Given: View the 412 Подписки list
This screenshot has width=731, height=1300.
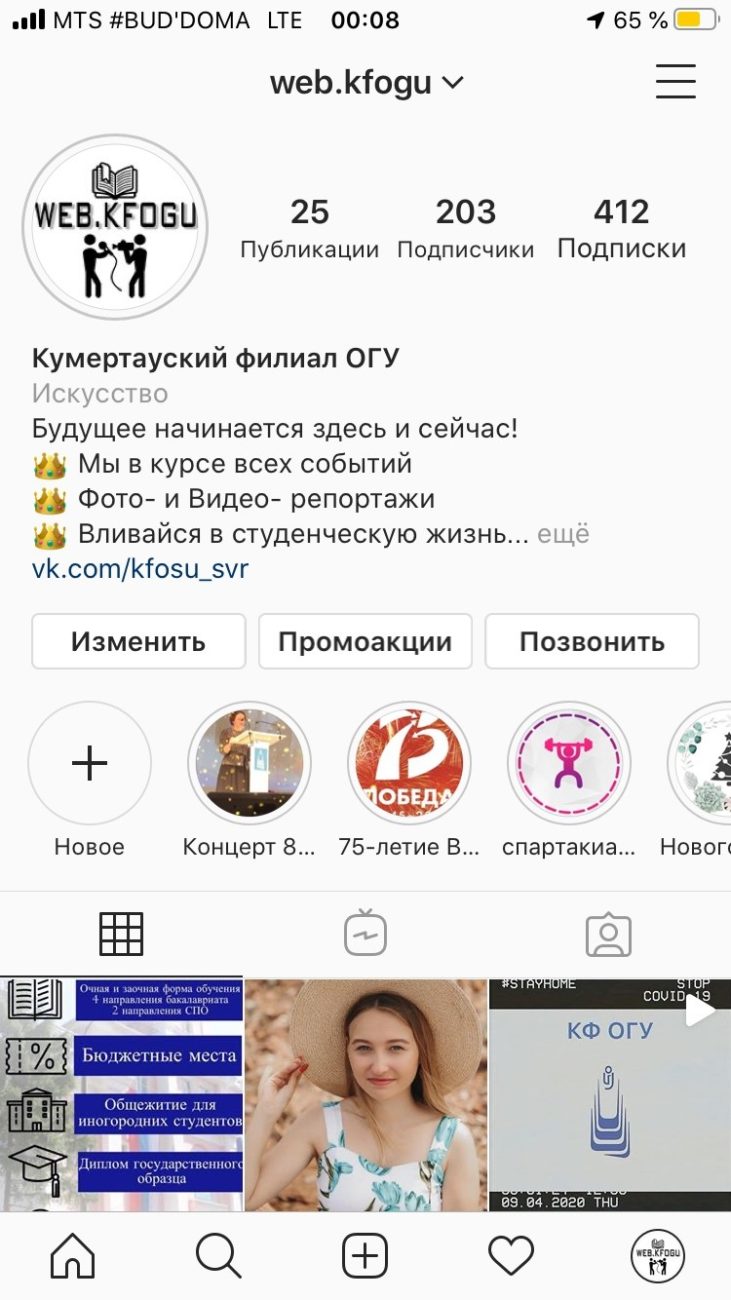Looking at the screenshot, I should tap(621, 228).
